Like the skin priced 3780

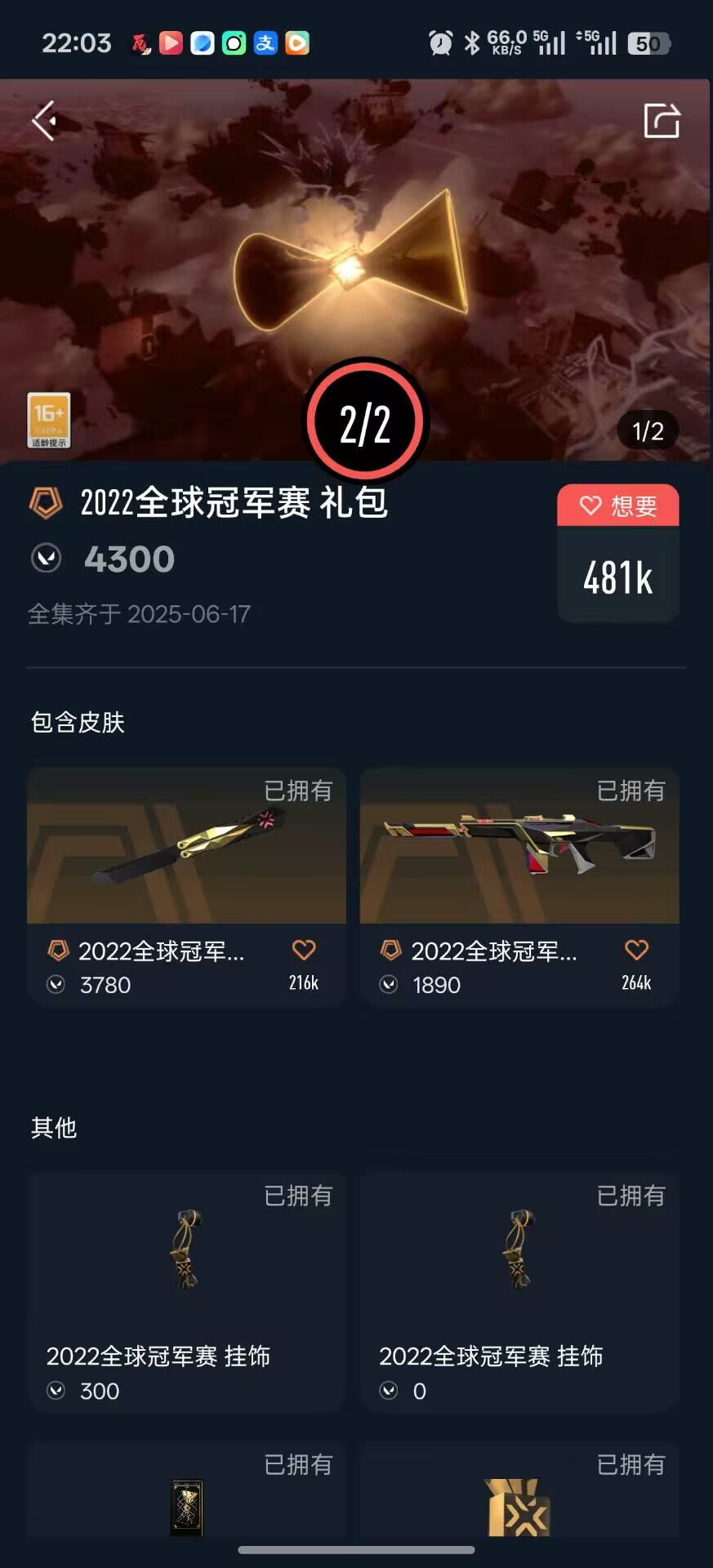(304, 951)
